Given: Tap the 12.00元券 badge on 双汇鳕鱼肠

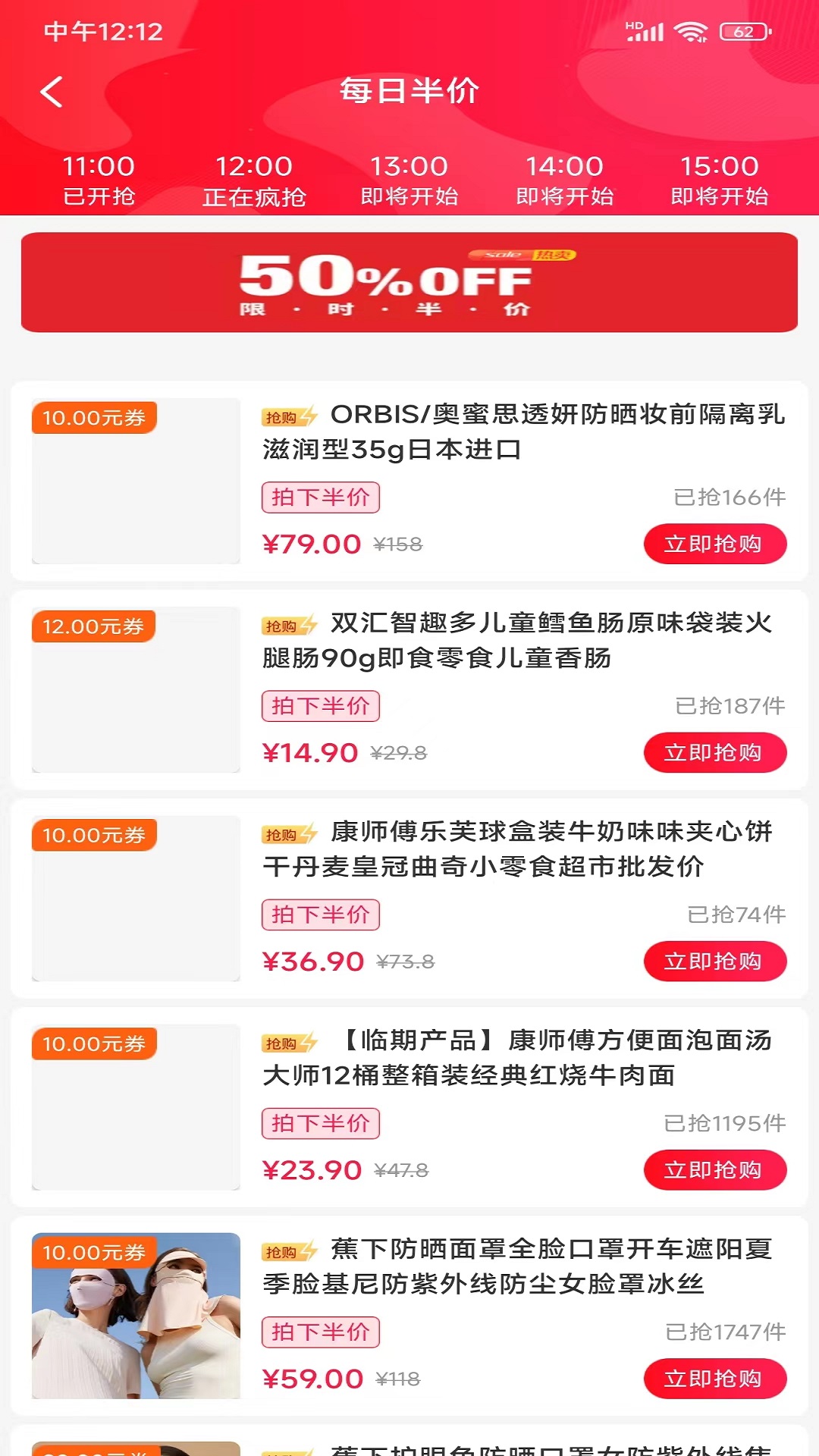Looking at the screenshot, I should coord(95,626).
